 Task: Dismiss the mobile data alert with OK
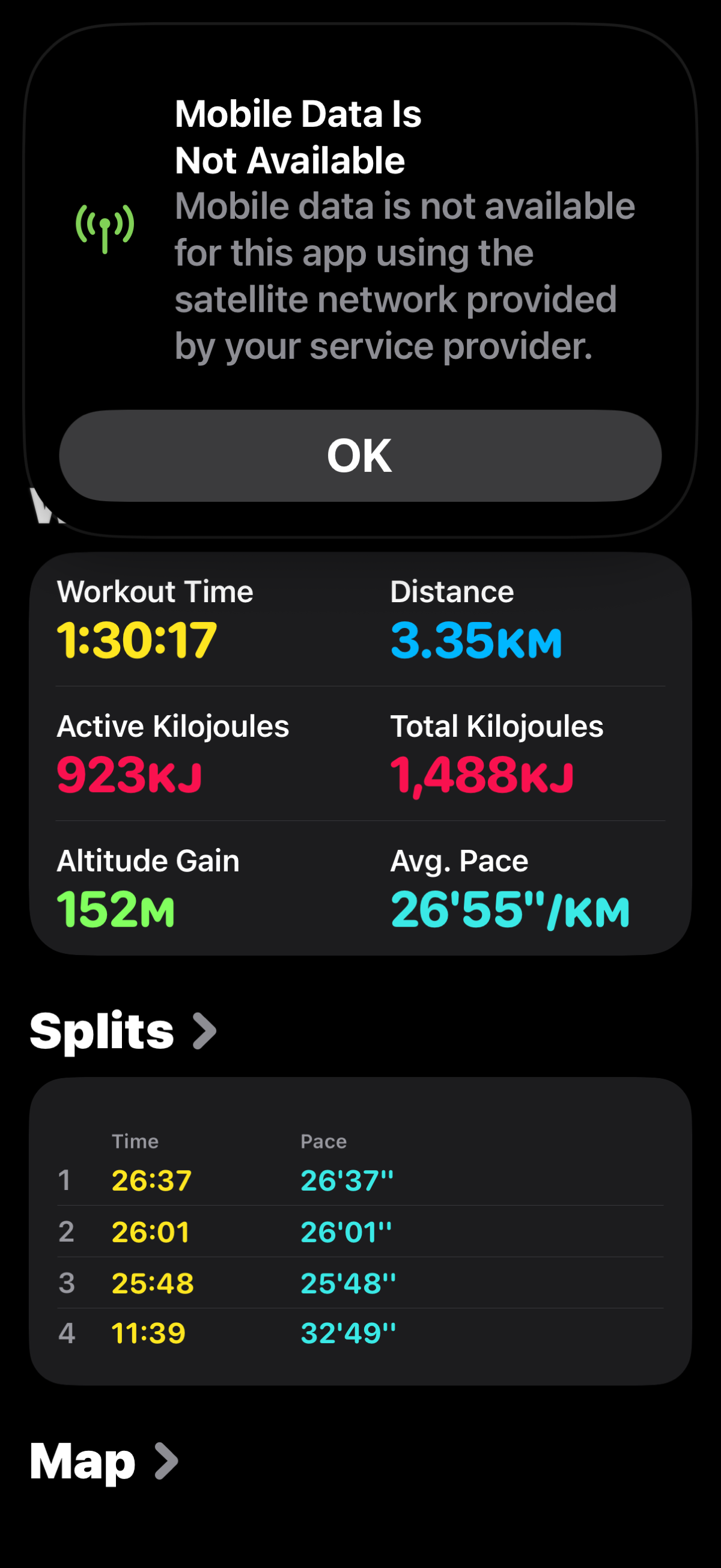click(360, 456)
